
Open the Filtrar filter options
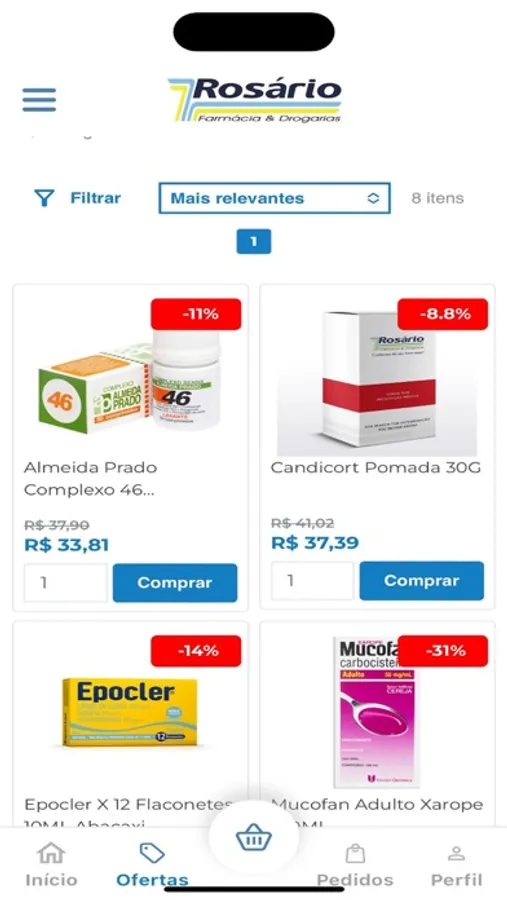(x=78, y=199)
